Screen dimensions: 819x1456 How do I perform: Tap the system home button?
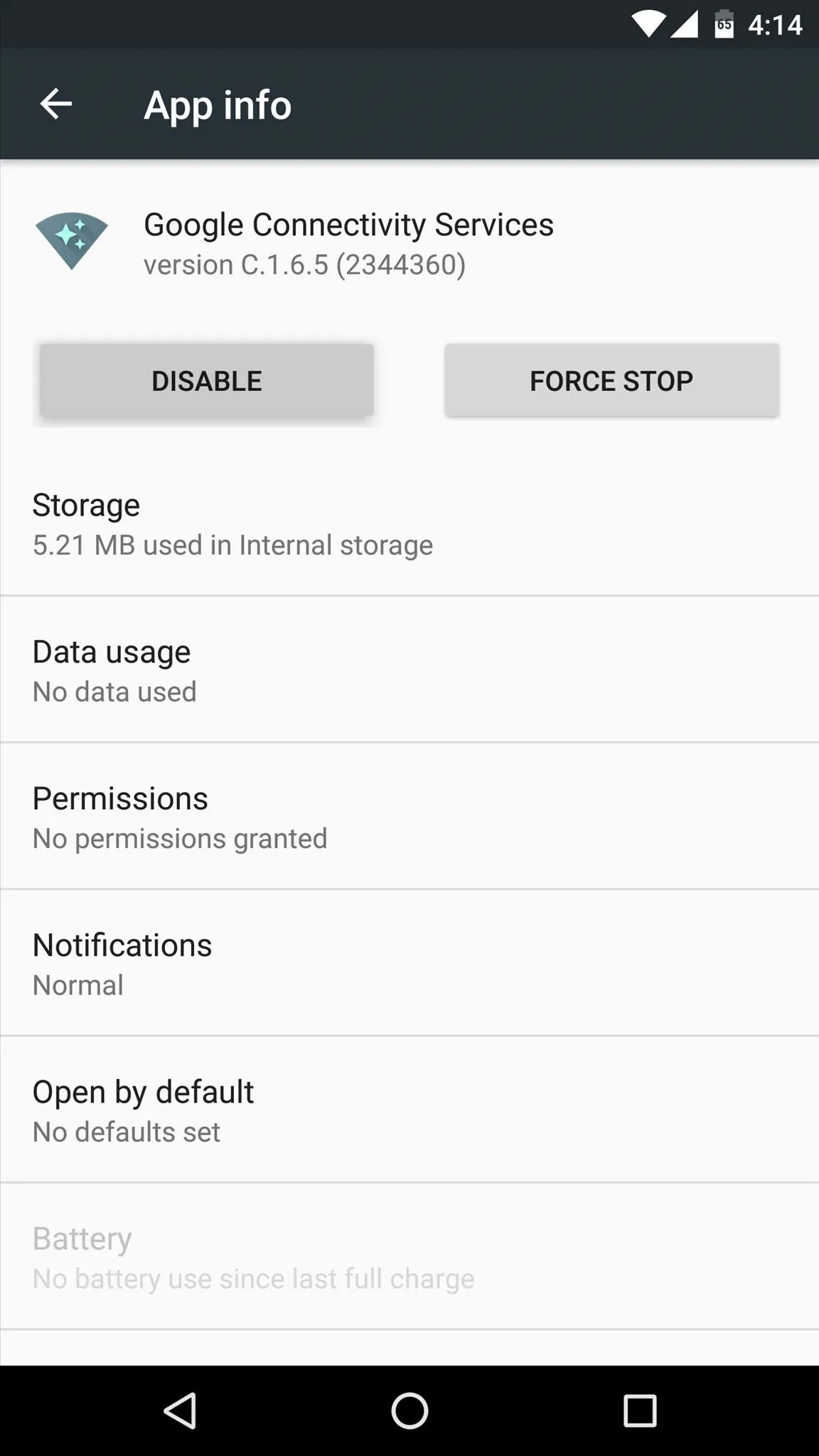pyautogui.click(x=409, y=1410)
